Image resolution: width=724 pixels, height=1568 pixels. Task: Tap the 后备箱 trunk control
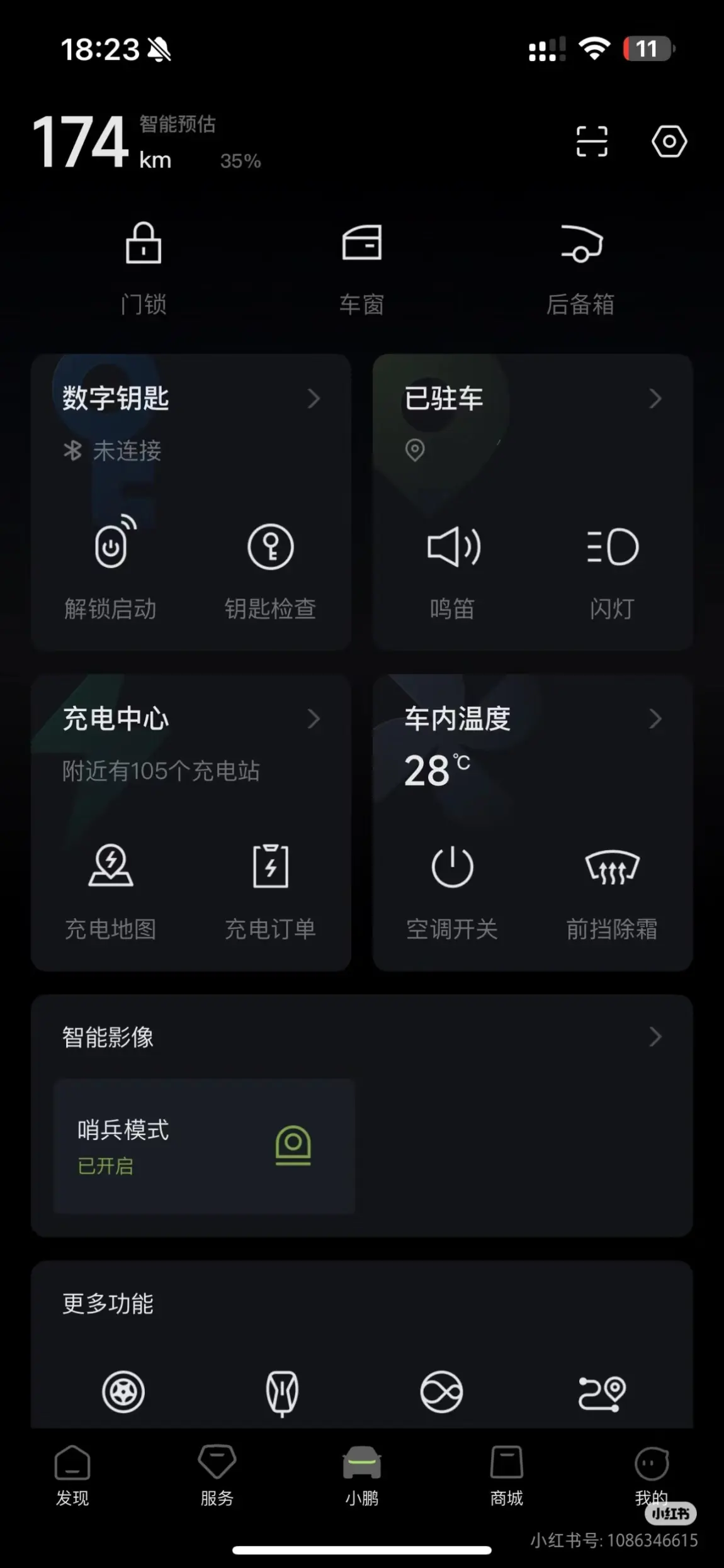coord(580,269)
